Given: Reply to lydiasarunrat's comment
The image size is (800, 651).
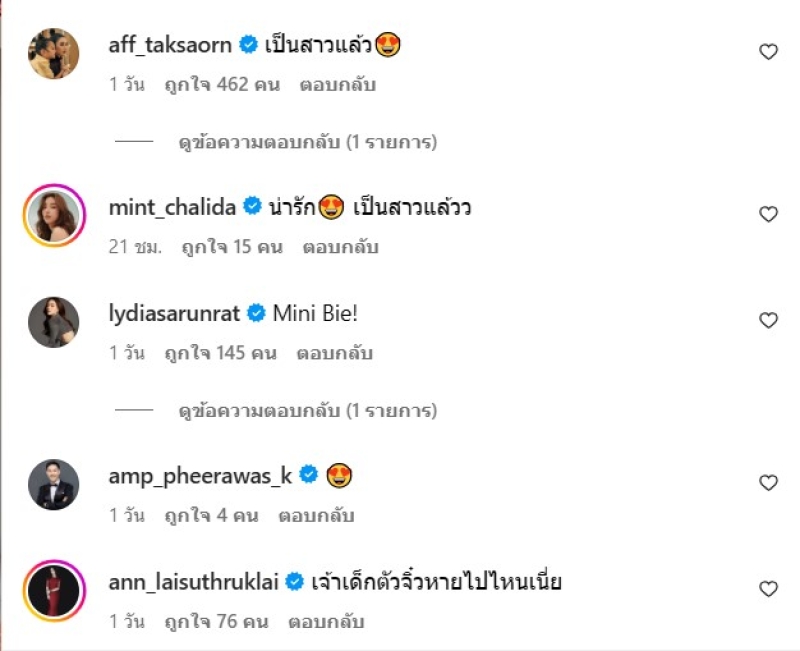Looking at the screenshot, I should point(335,353).
